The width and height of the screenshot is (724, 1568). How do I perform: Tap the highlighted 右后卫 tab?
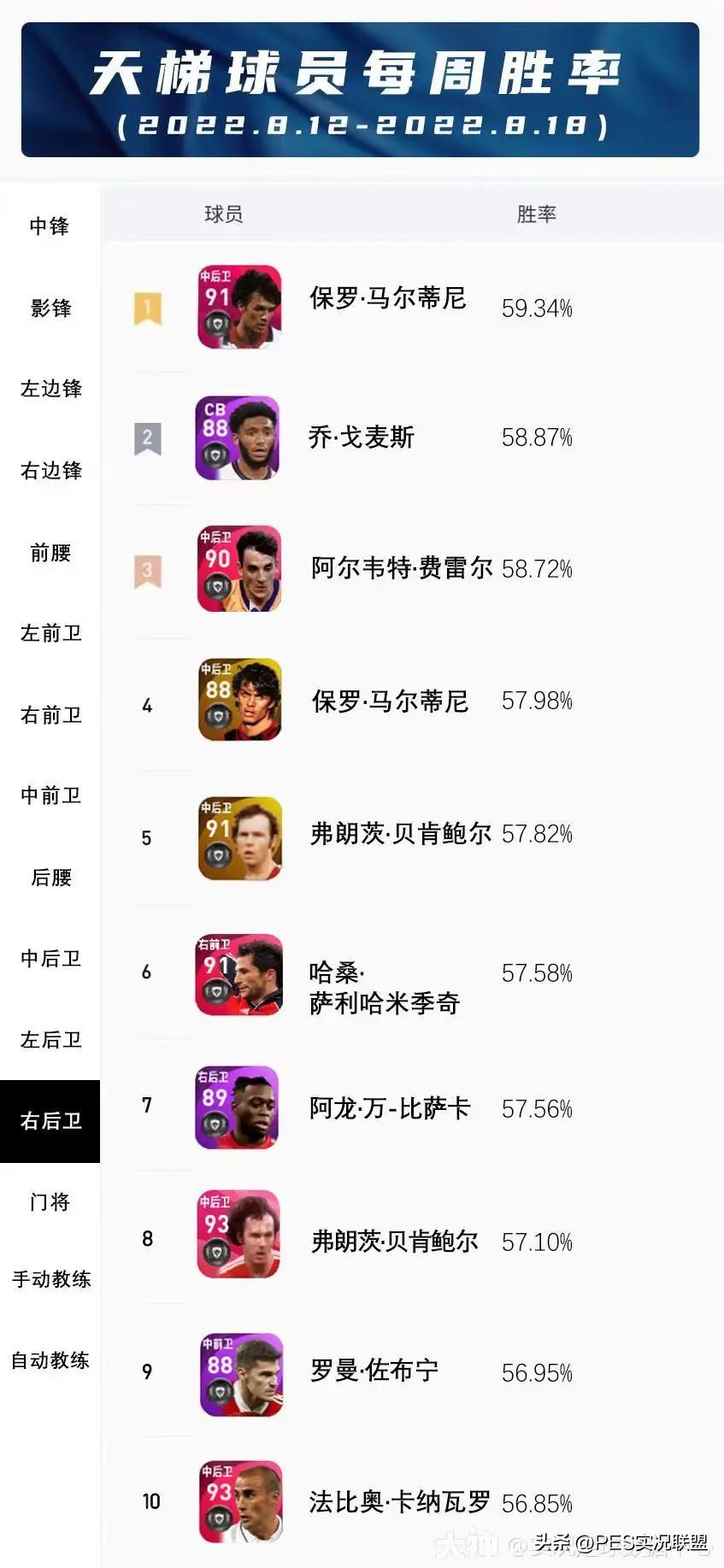50,1121
